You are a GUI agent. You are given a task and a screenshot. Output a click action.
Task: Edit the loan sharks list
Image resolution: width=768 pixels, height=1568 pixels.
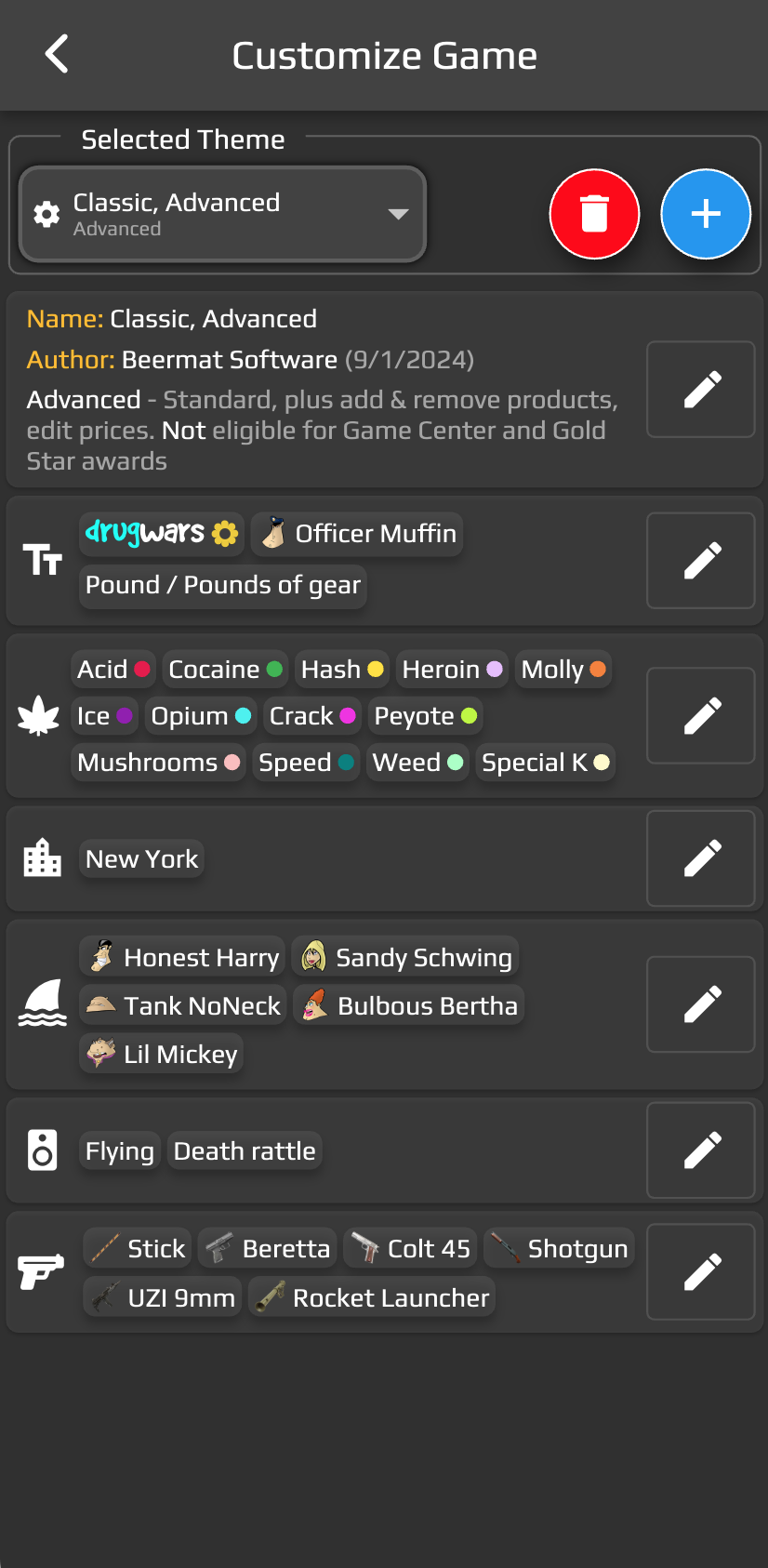(x=700, y=1003)
